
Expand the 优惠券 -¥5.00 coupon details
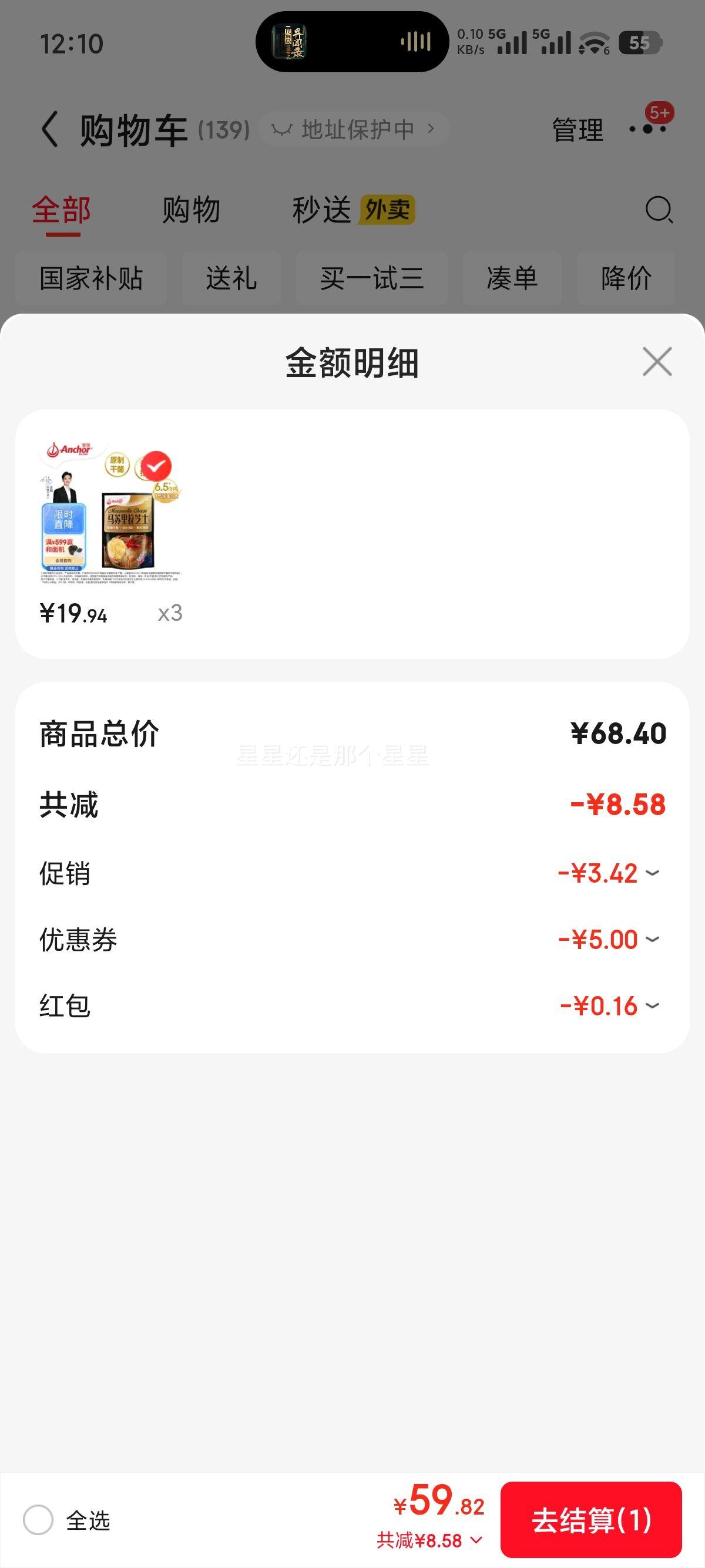tap(653, 939)
